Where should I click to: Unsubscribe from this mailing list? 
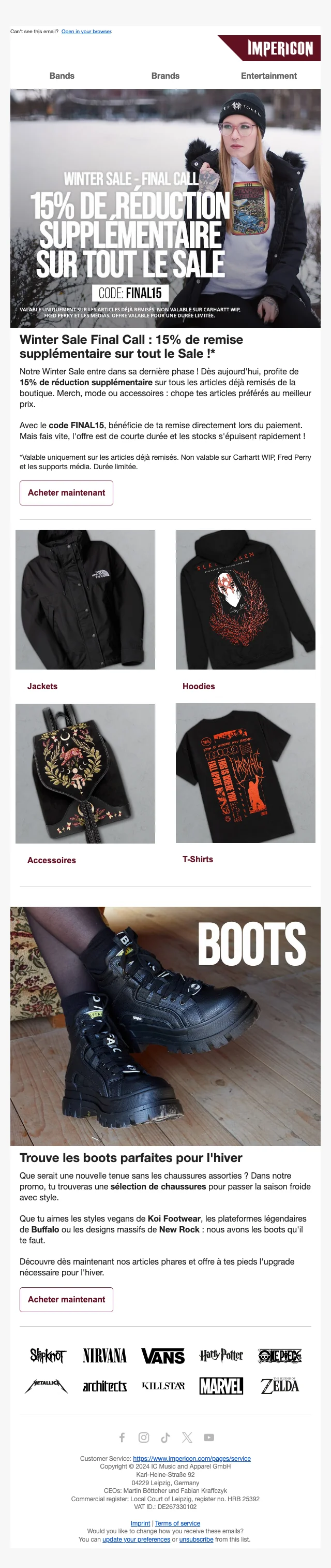coord(196,1539)
